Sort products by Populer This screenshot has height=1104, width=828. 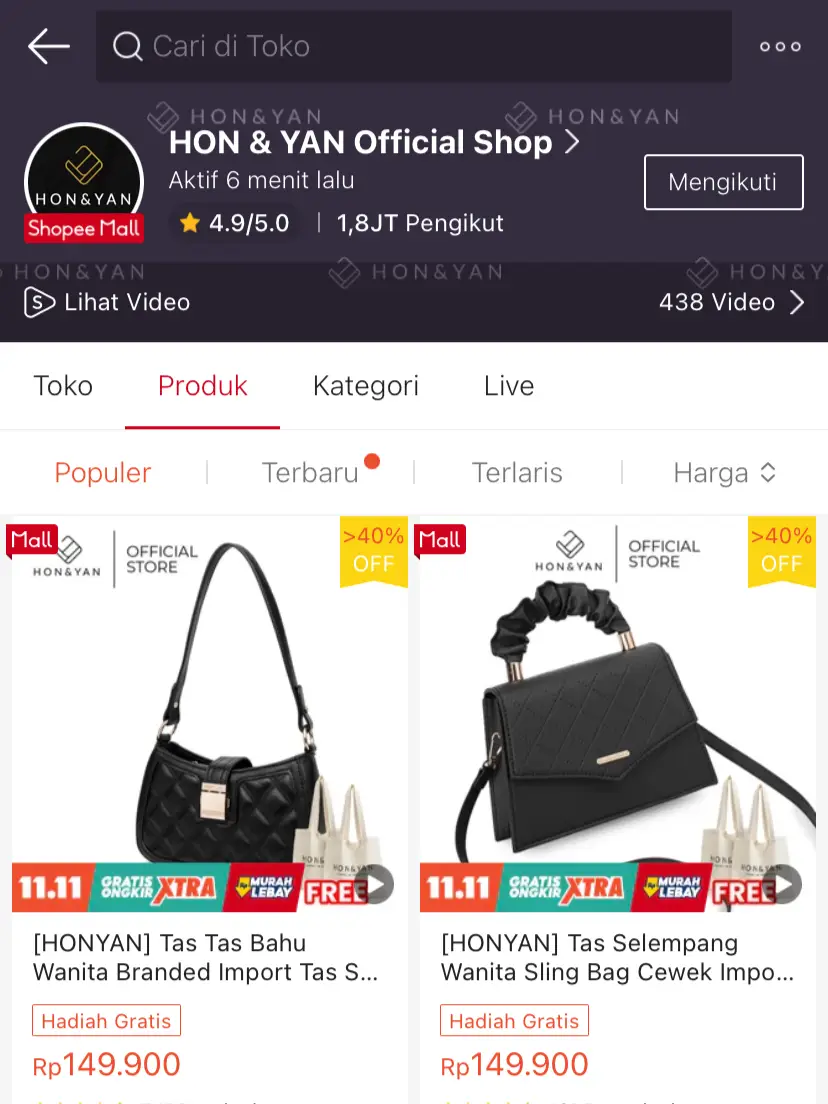pos(103,472)
